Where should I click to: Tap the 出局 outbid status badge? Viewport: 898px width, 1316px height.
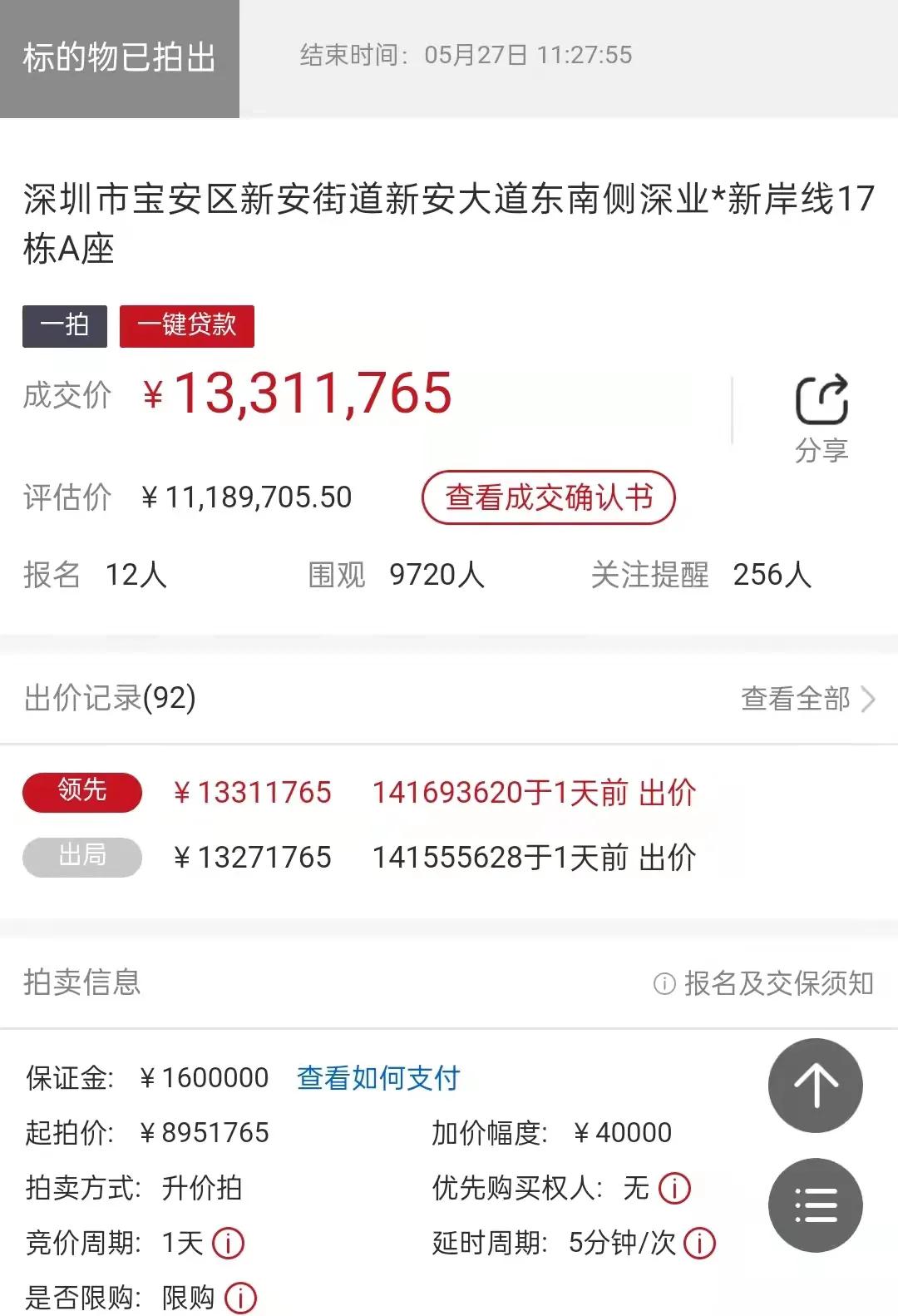point(81,855)
